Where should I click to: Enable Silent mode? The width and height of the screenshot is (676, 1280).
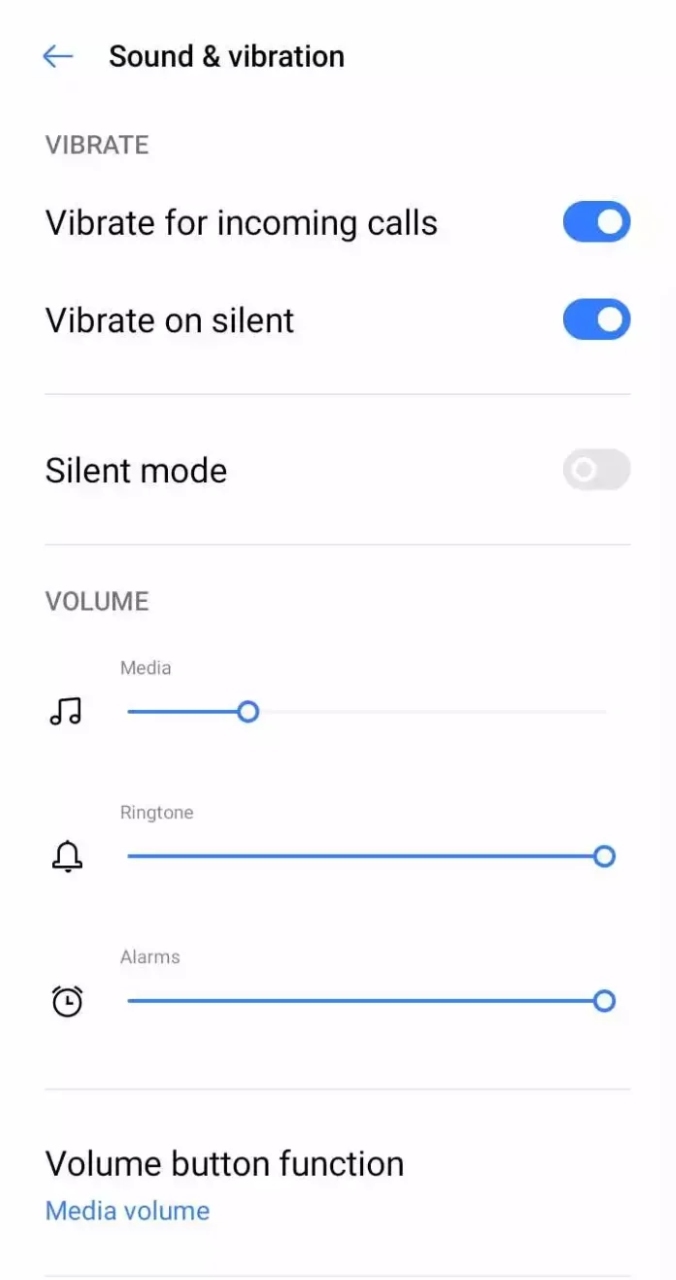point(596,470)
